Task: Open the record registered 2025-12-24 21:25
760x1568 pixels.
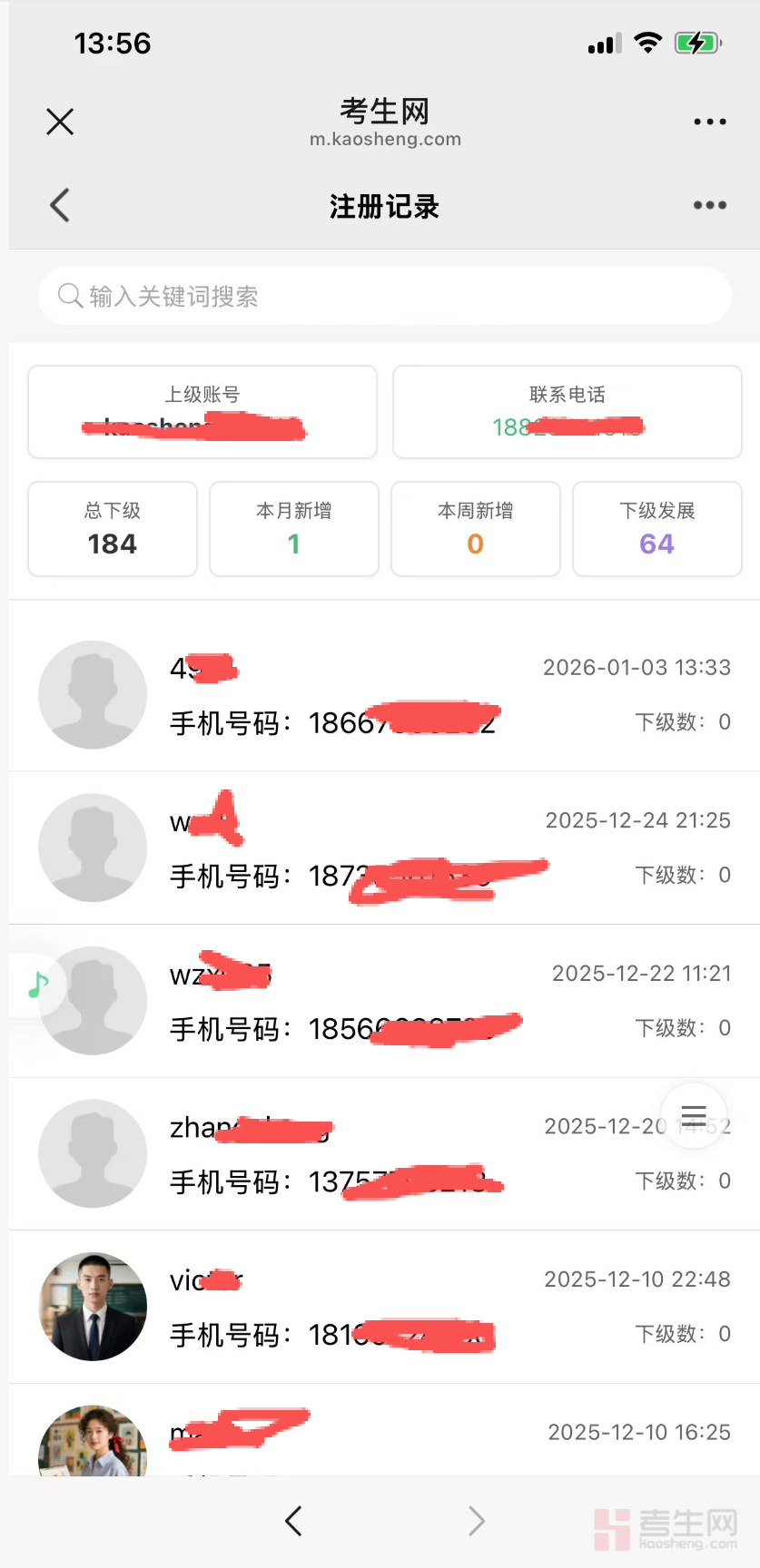Action: 385,848
